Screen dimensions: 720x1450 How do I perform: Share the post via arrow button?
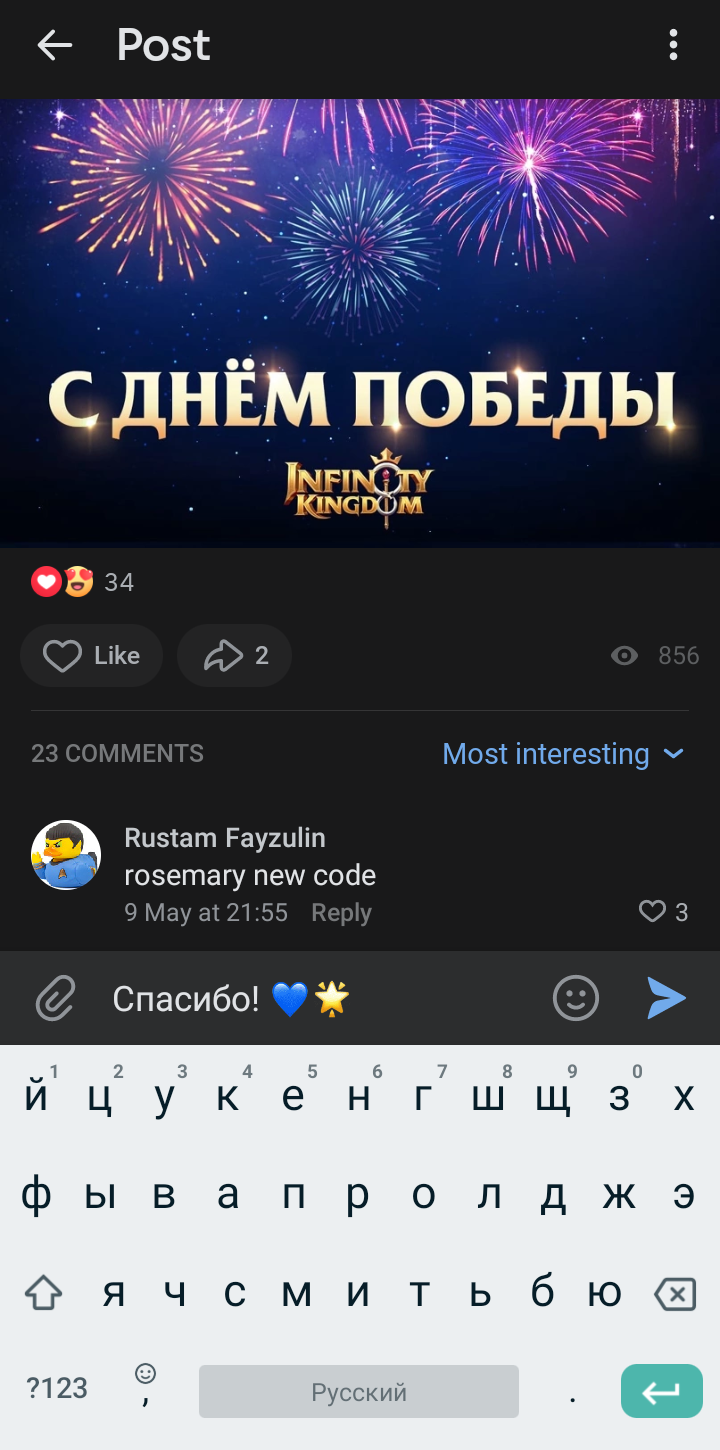(234, 656)
